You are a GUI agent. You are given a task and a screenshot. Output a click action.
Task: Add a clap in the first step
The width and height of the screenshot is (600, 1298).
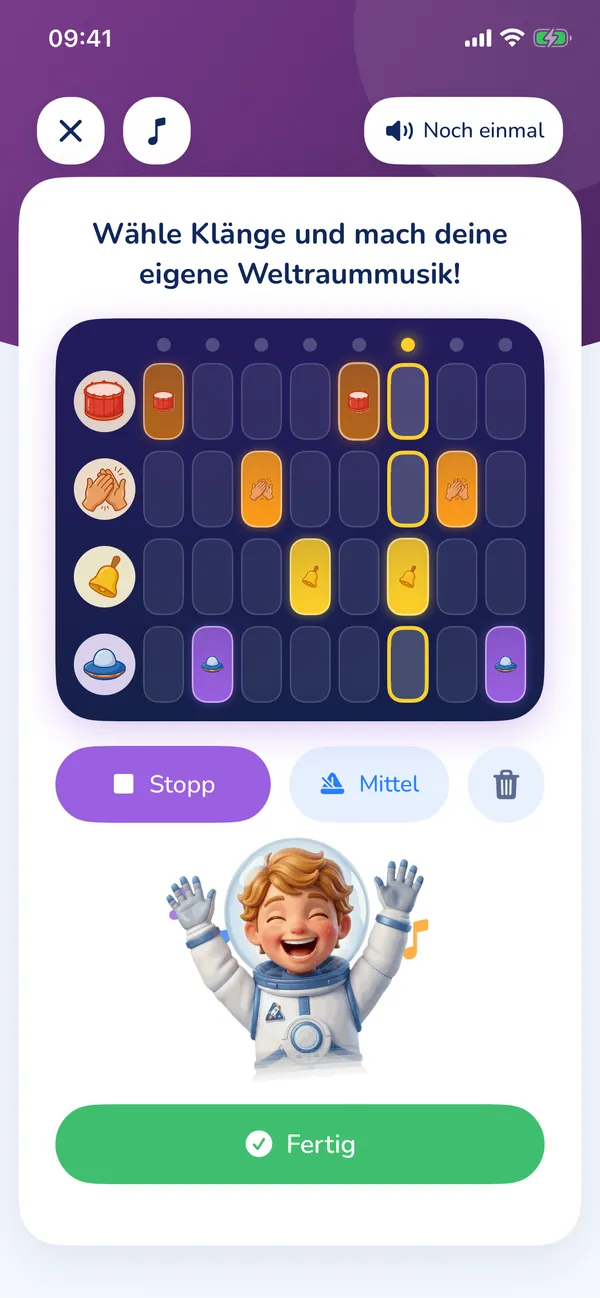tap(163, 489)
